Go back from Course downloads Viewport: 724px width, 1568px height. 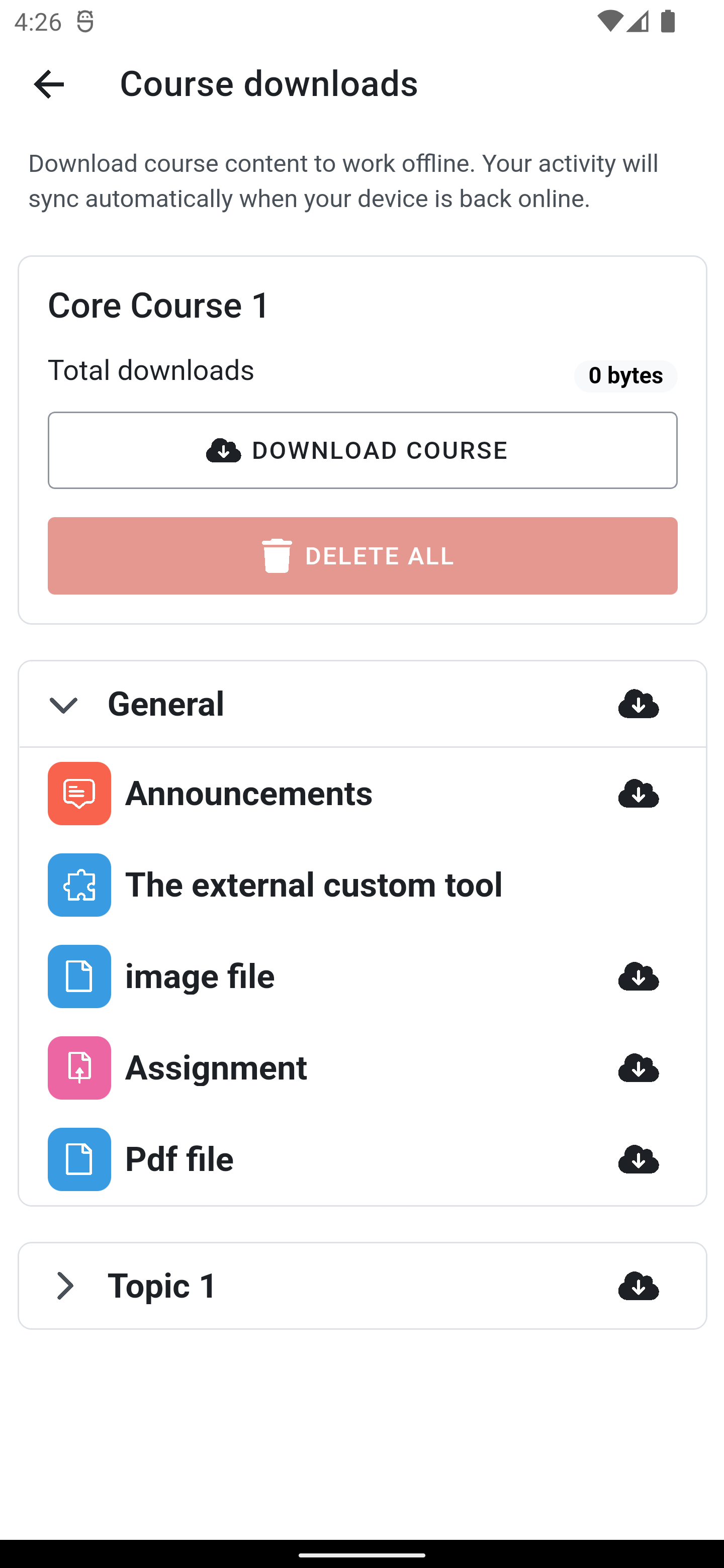(x=49, y=83)
